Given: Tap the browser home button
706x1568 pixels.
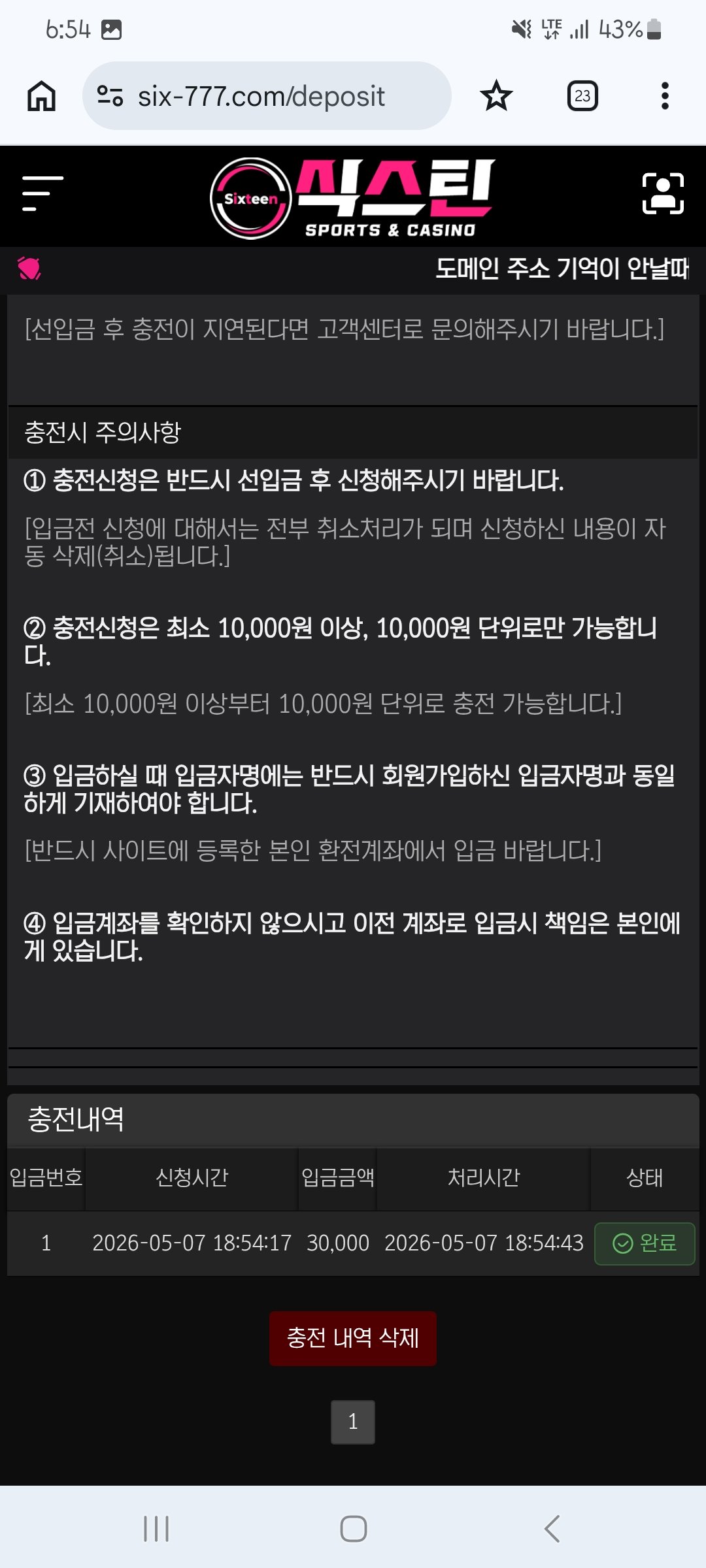Looking at the screenshot, I should click(41, 96).
